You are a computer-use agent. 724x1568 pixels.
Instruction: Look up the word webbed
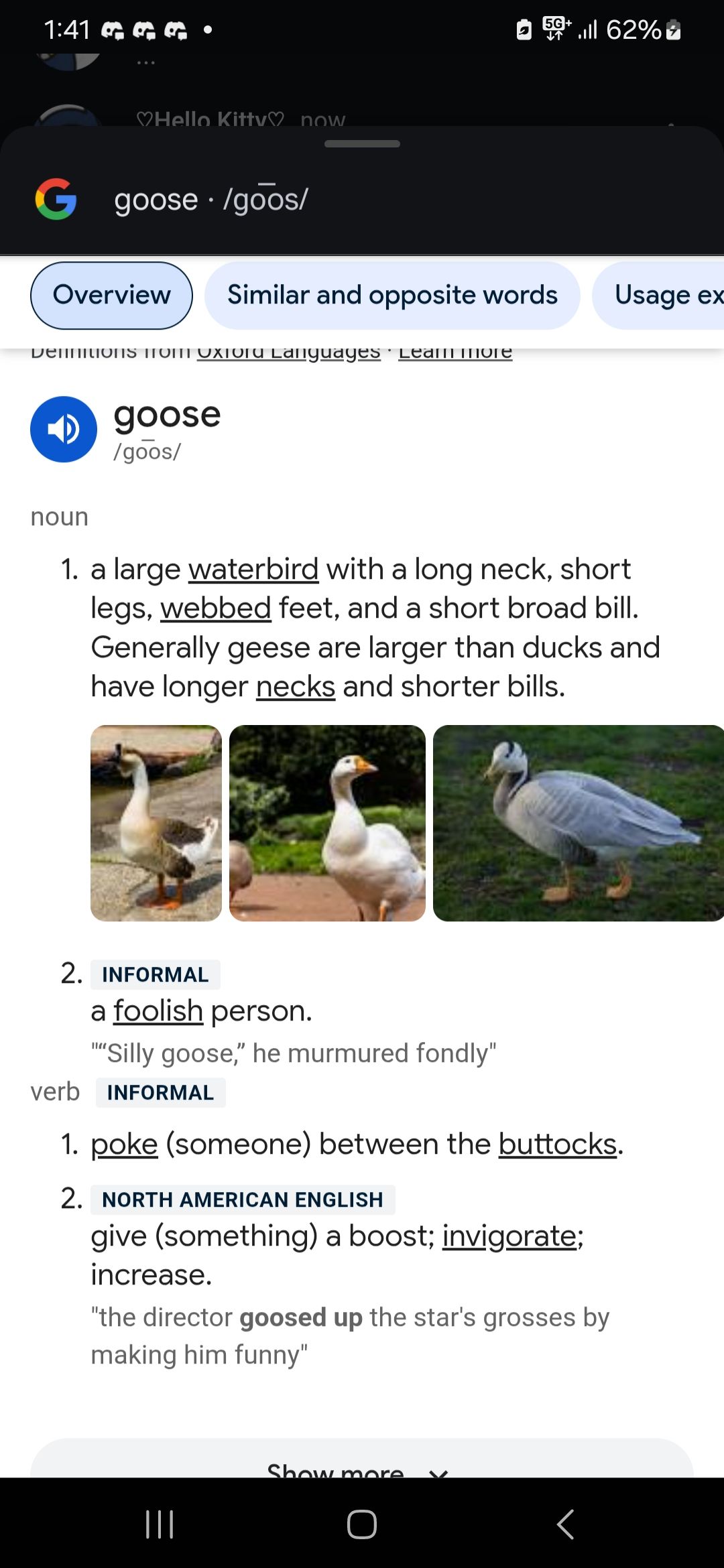click(x=215, y=608)
